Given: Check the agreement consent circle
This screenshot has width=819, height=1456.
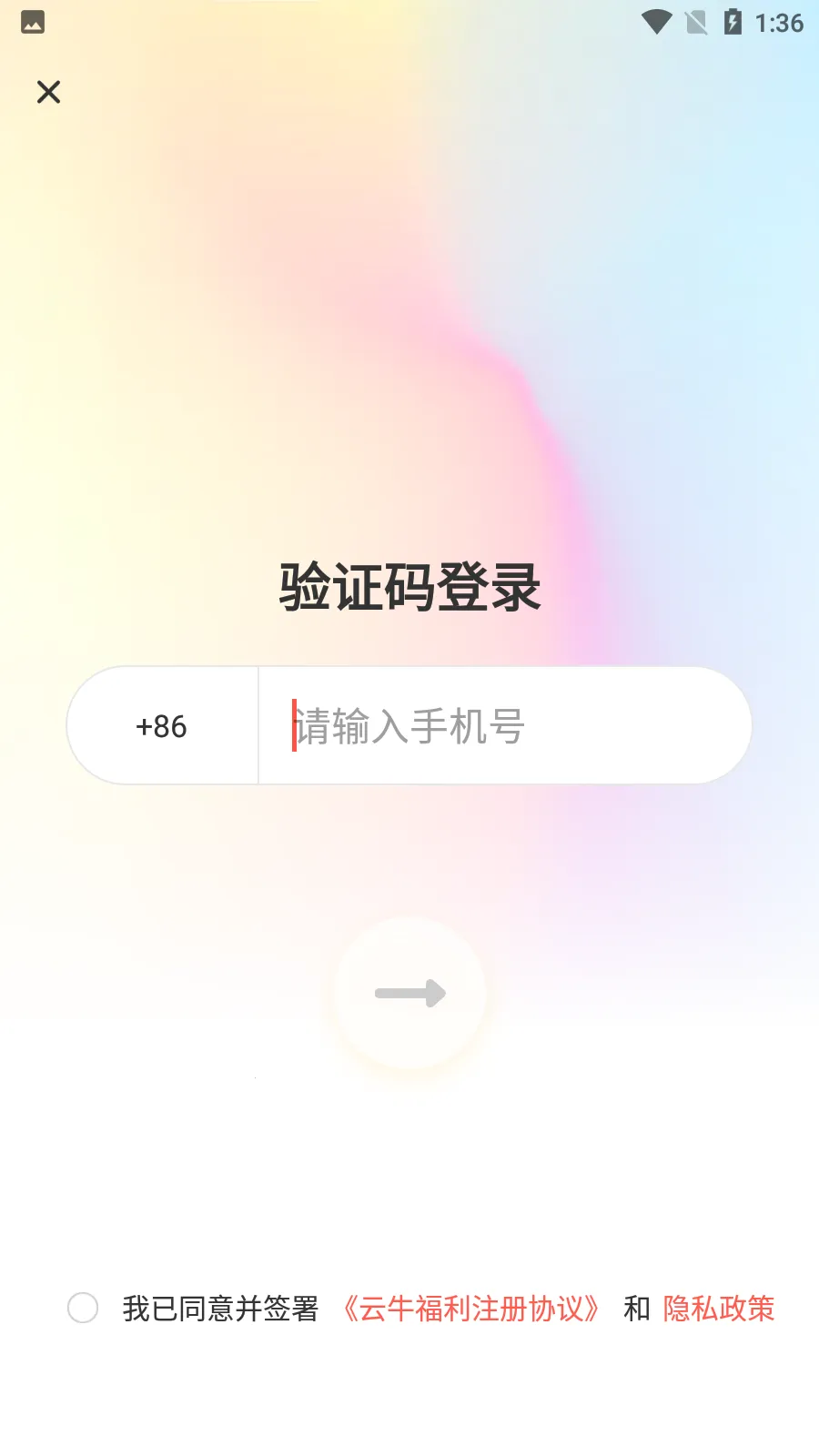Looking at the screenshot, I should click(x=83, y=1308).
